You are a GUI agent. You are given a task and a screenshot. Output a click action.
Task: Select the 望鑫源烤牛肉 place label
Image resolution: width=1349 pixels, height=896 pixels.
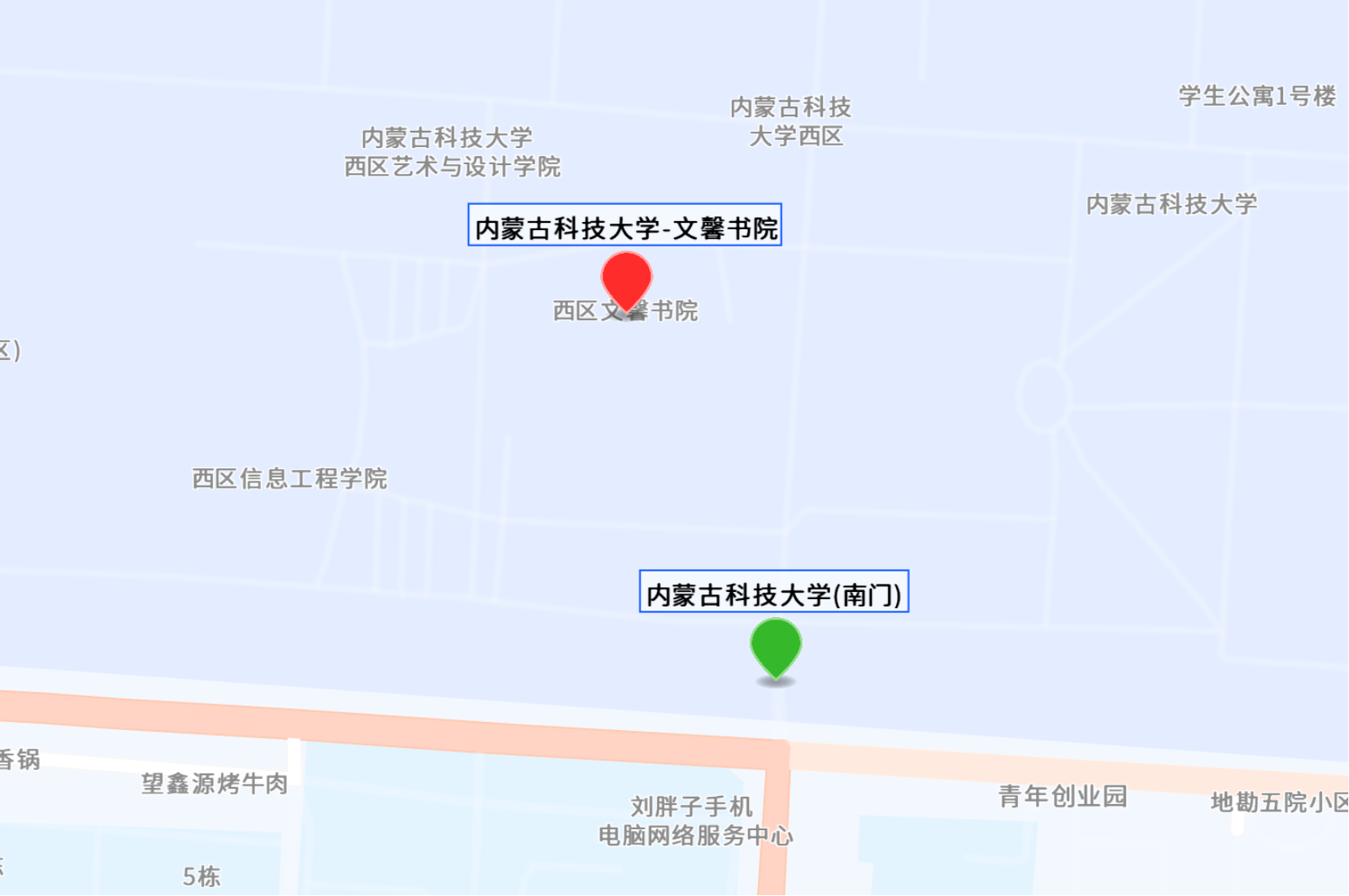tap(215, 784)
